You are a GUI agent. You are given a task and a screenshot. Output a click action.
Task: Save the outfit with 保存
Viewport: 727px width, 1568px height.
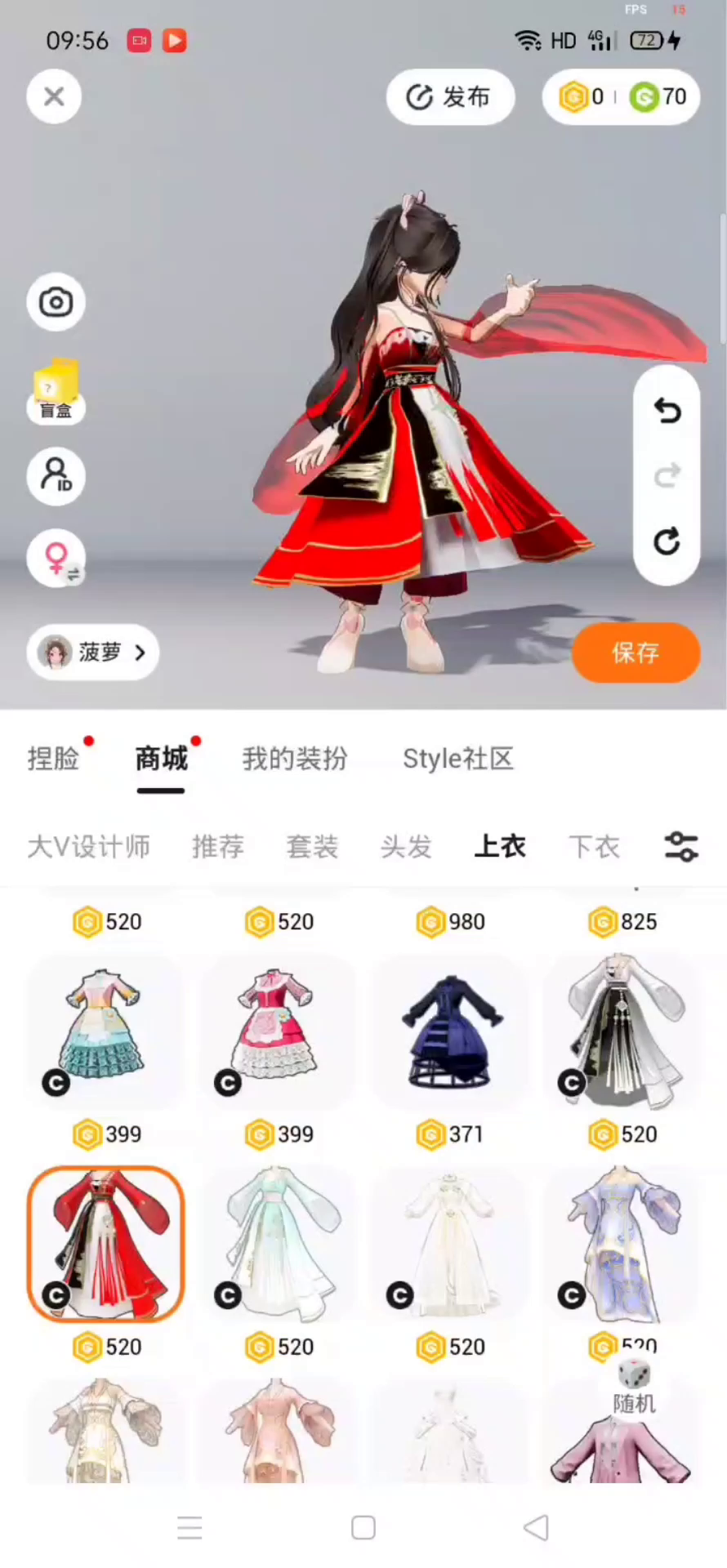(x=636, y=653)
